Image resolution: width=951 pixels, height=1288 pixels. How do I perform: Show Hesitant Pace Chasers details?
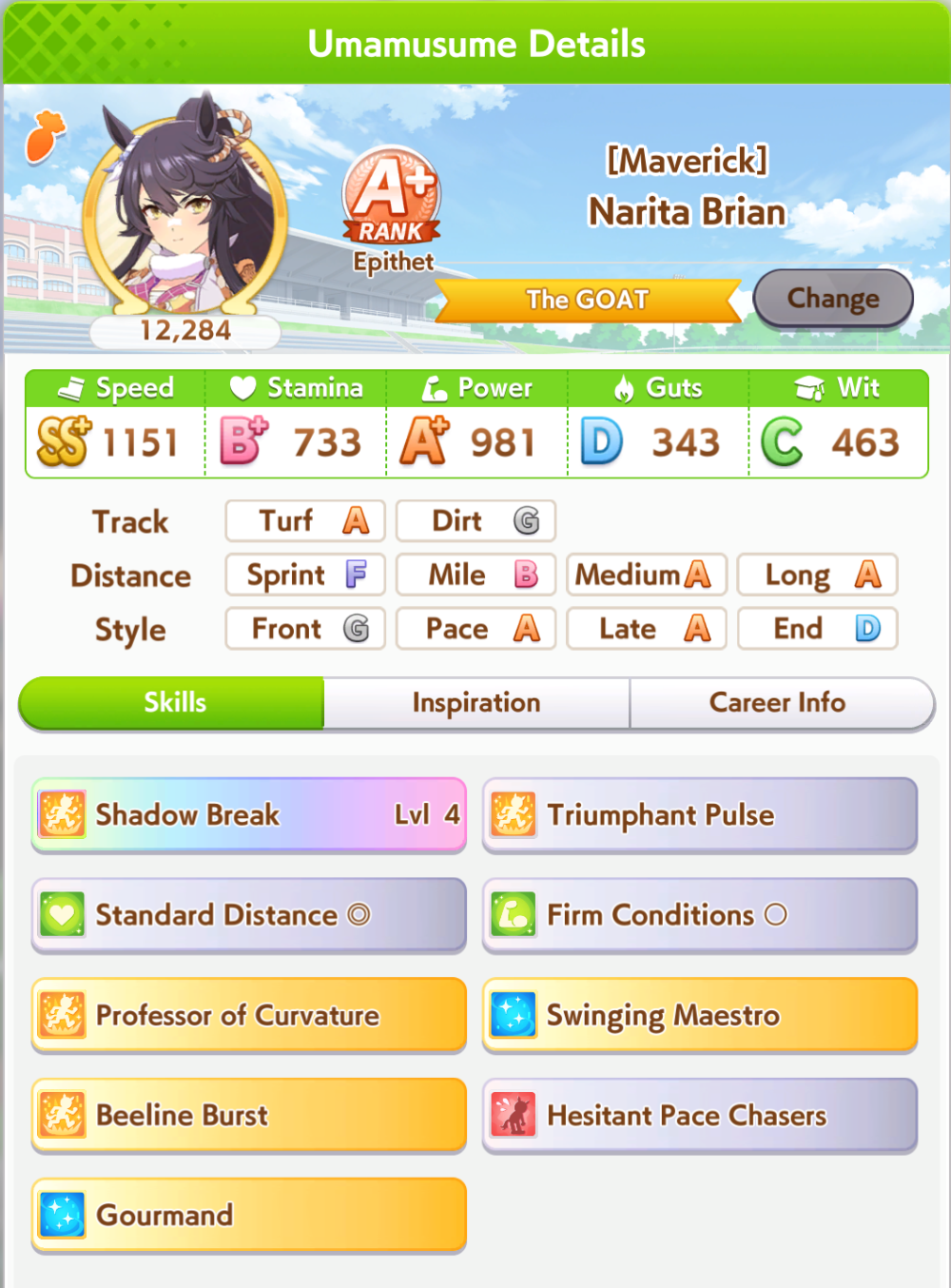coord(700,1115)
